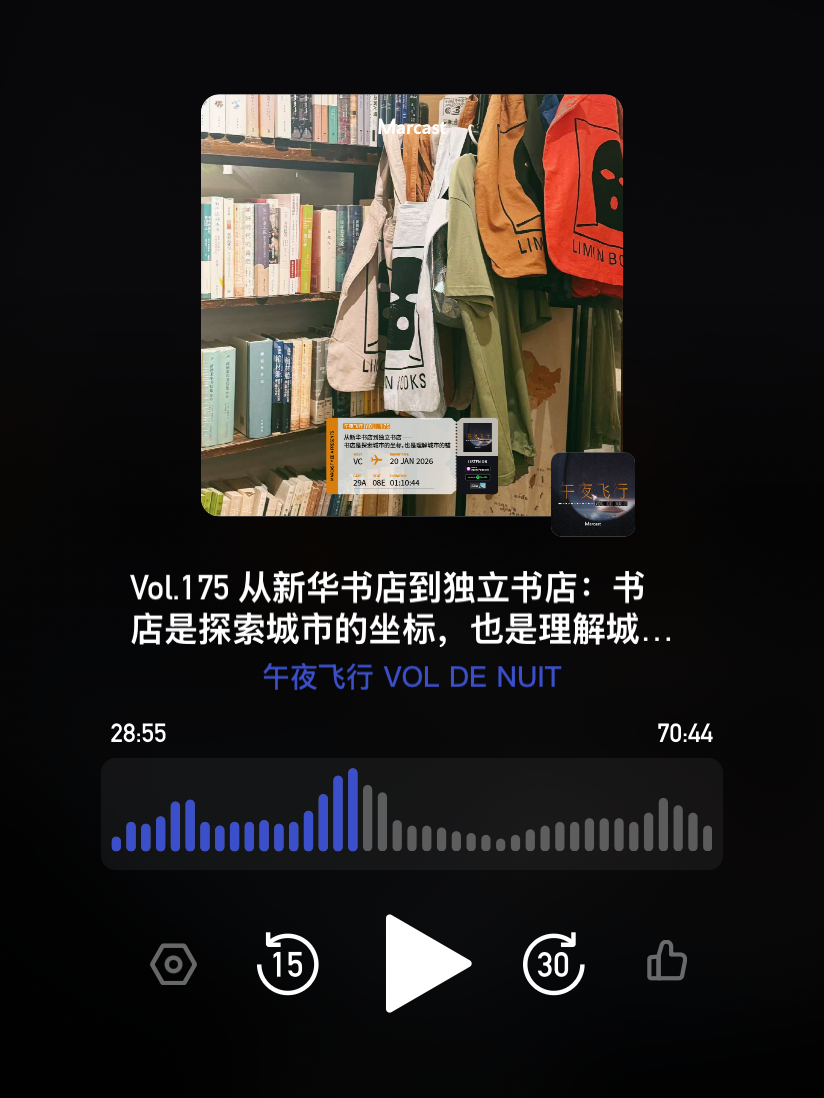Screen dimensions: 824x1098
Task: Skip forward 30 seconds
Action: pyautogui.click(x=554, y=964)
